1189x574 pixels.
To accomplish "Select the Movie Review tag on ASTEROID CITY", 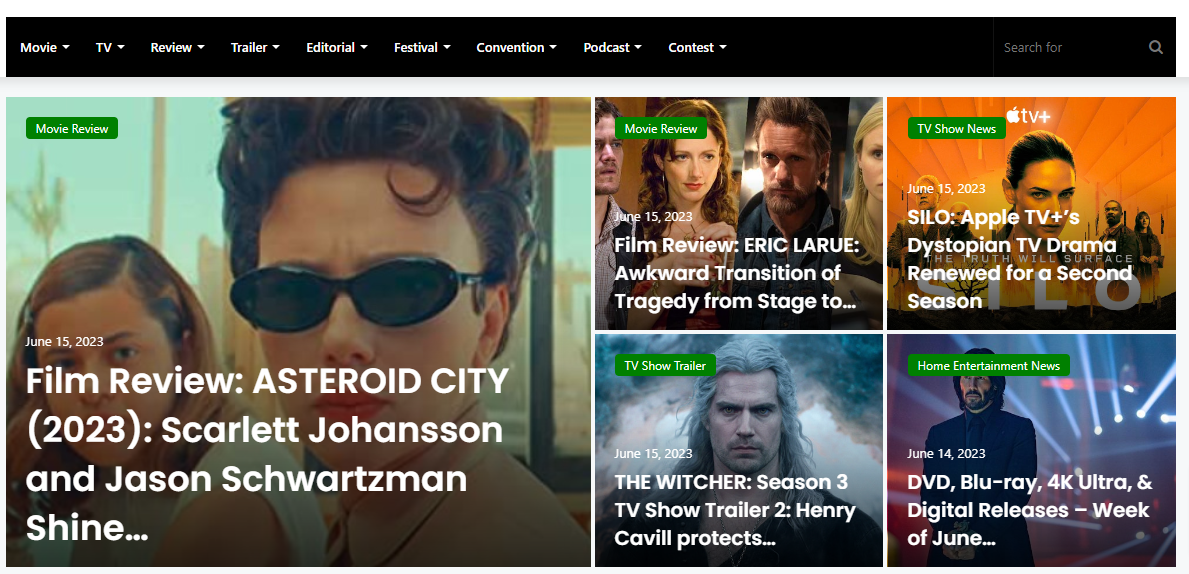I will pos(72,129).
